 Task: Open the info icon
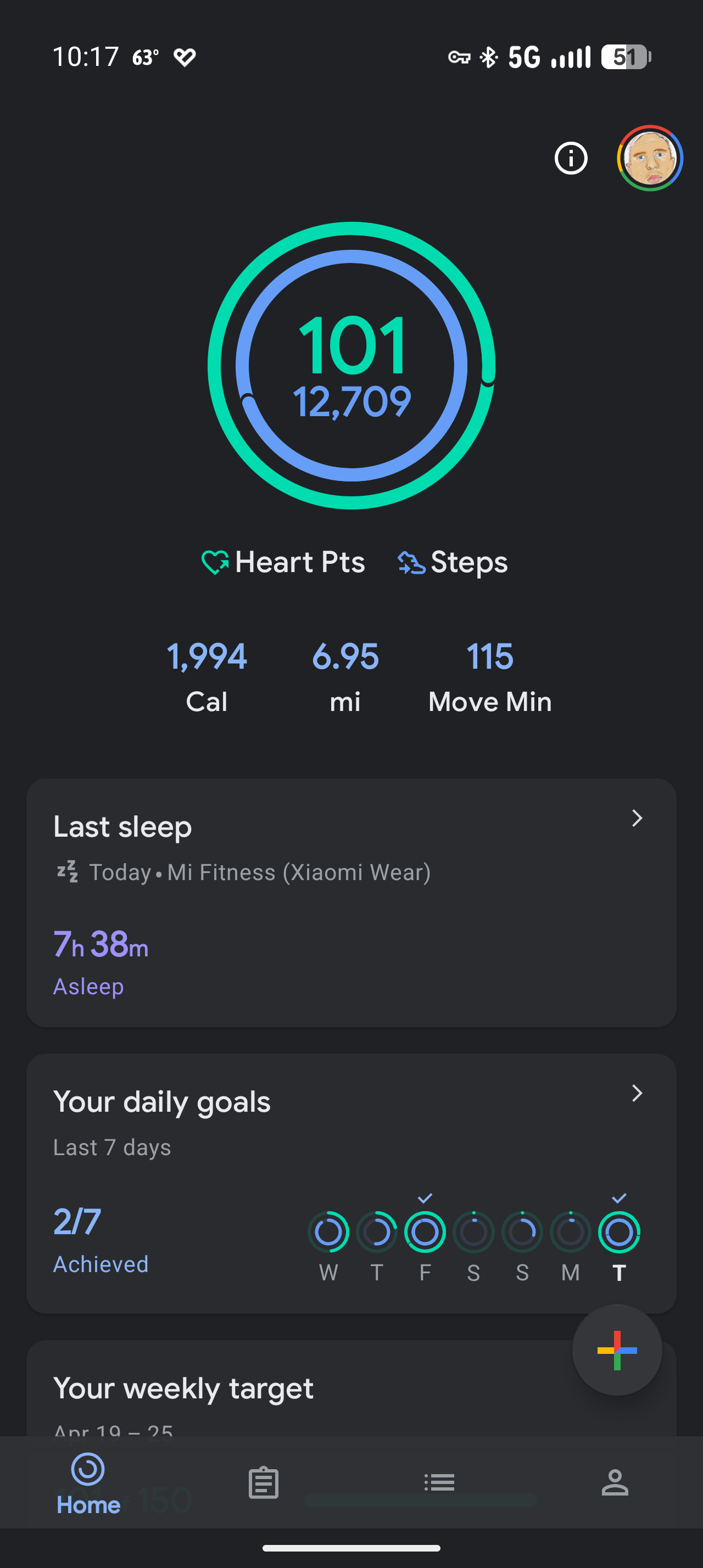click(571, 158)
